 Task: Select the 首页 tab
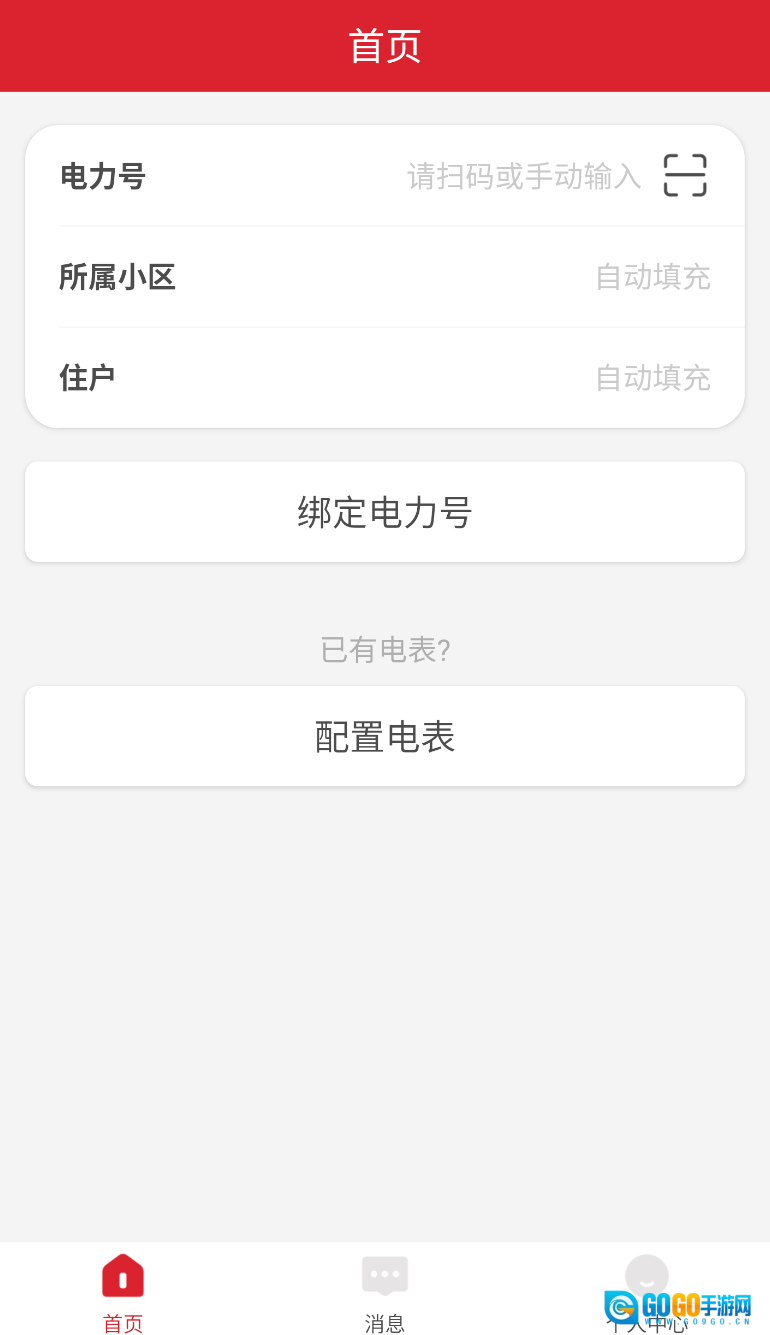click(x=123, y=1291)
